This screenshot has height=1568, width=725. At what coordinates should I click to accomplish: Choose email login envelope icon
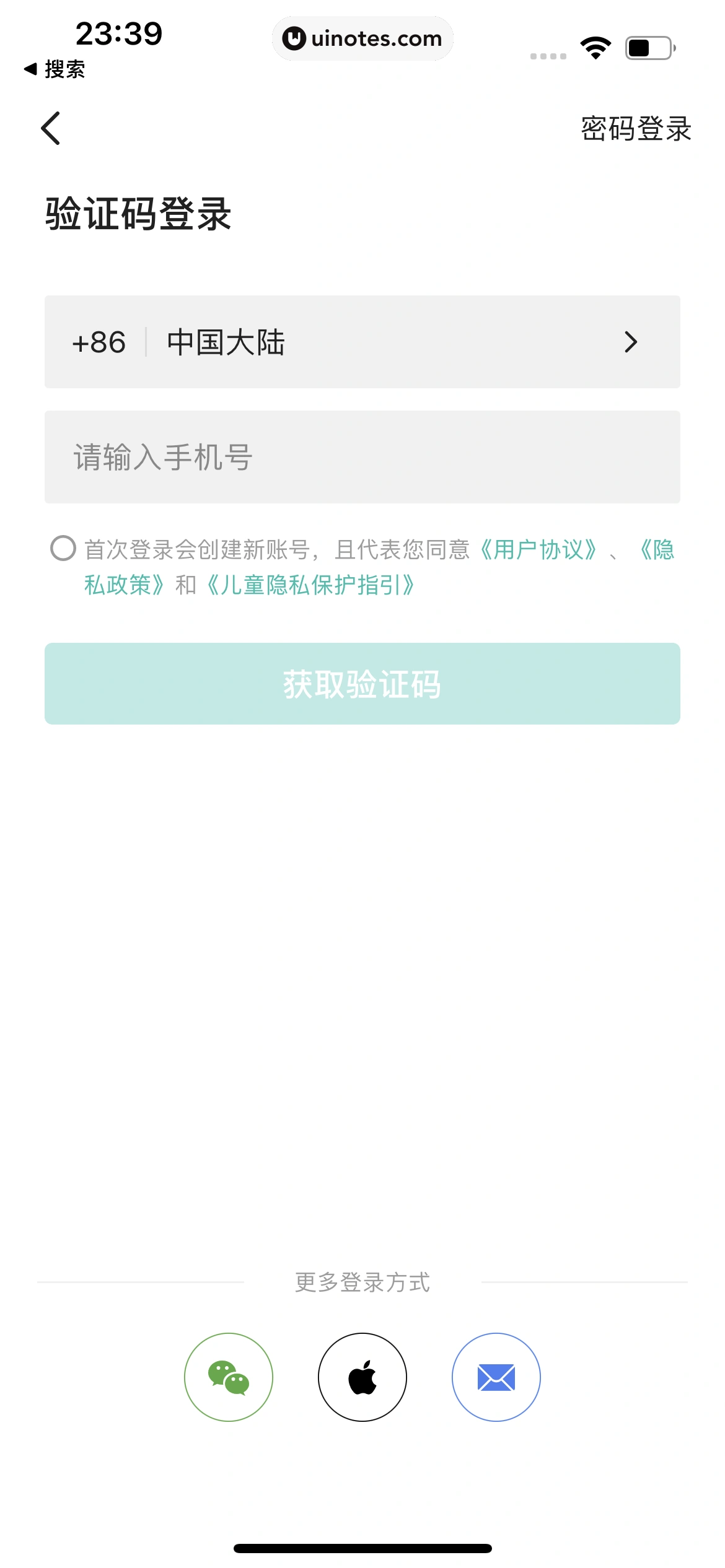[x=496, y=1377]
